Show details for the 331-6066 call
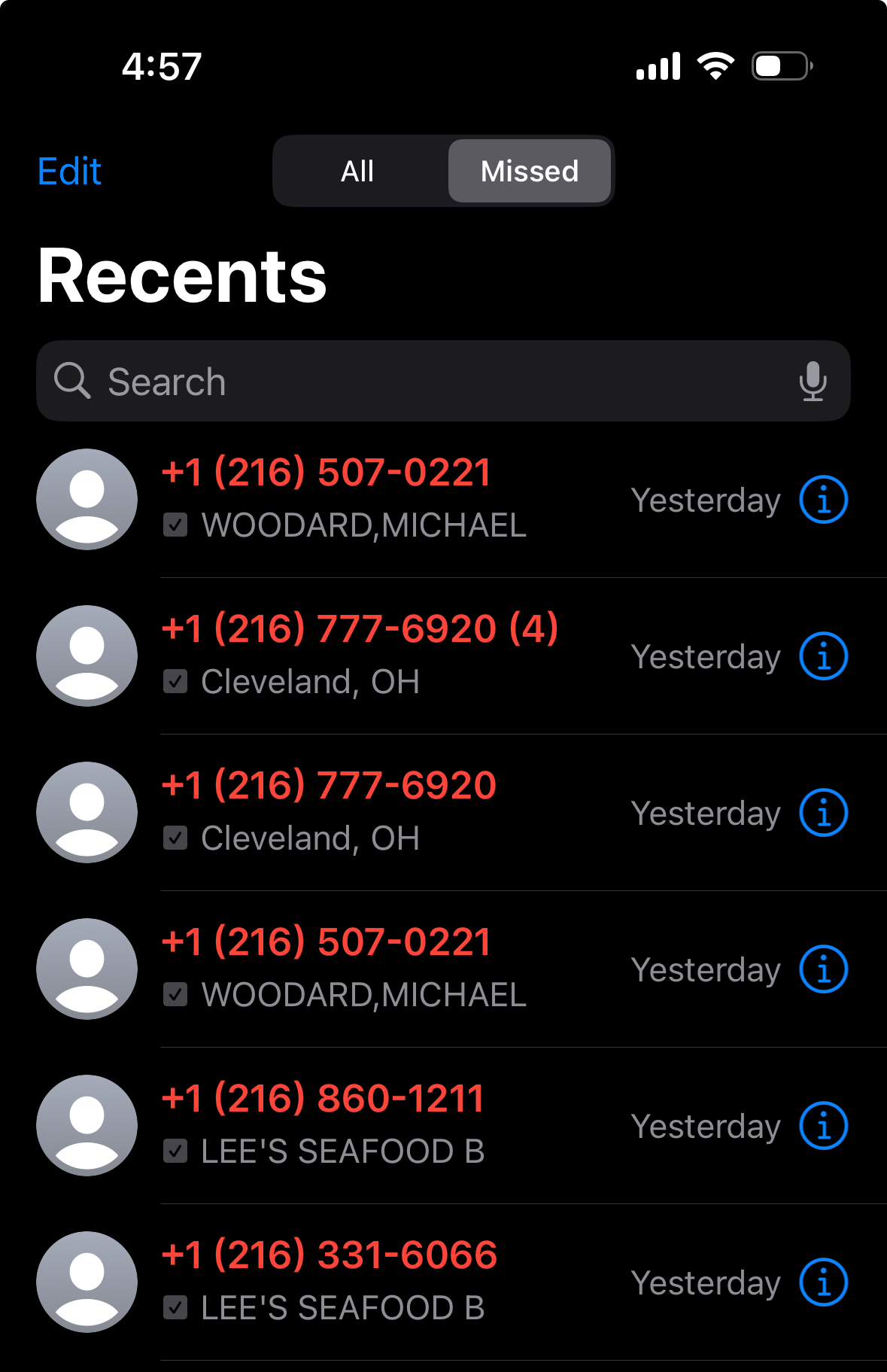Image resolution: width=887 pixels, height=1372 pixels. 823,1282
